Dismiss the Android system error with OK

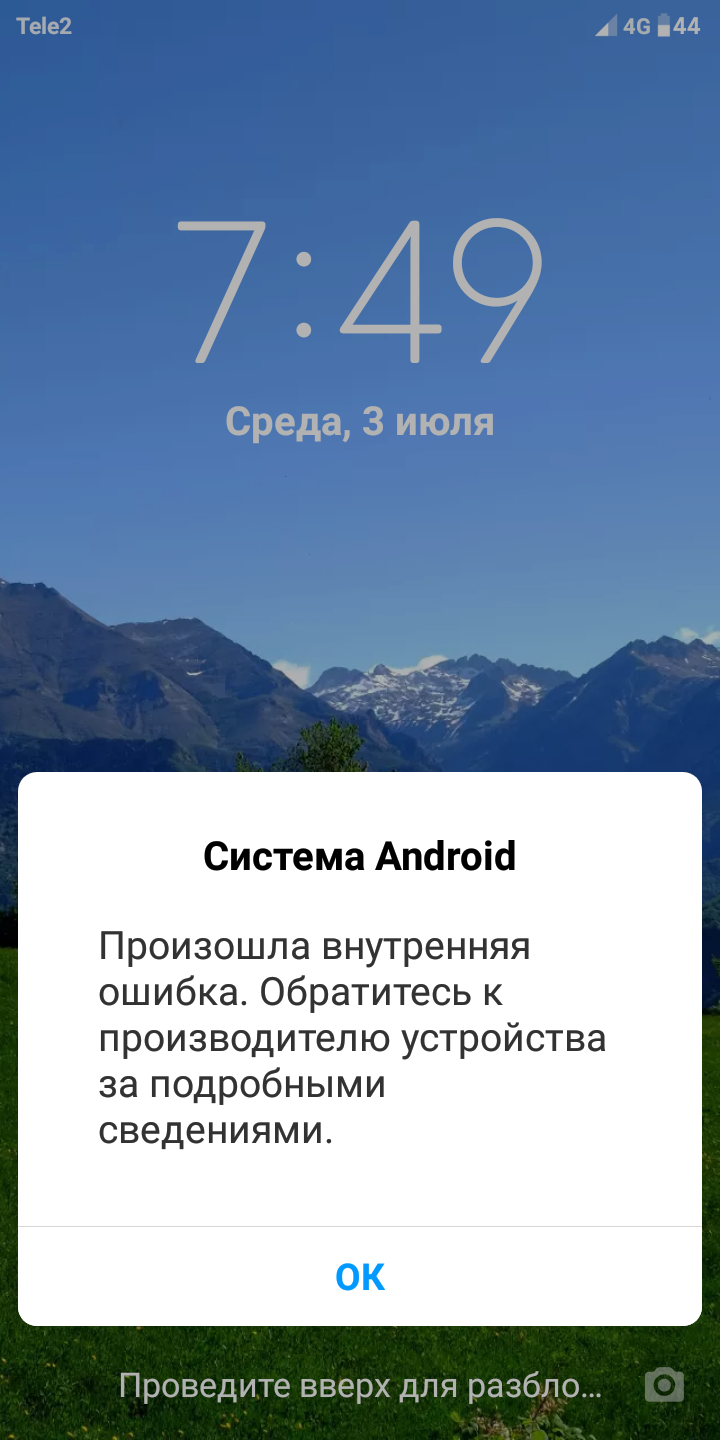tap(360, 1277)
